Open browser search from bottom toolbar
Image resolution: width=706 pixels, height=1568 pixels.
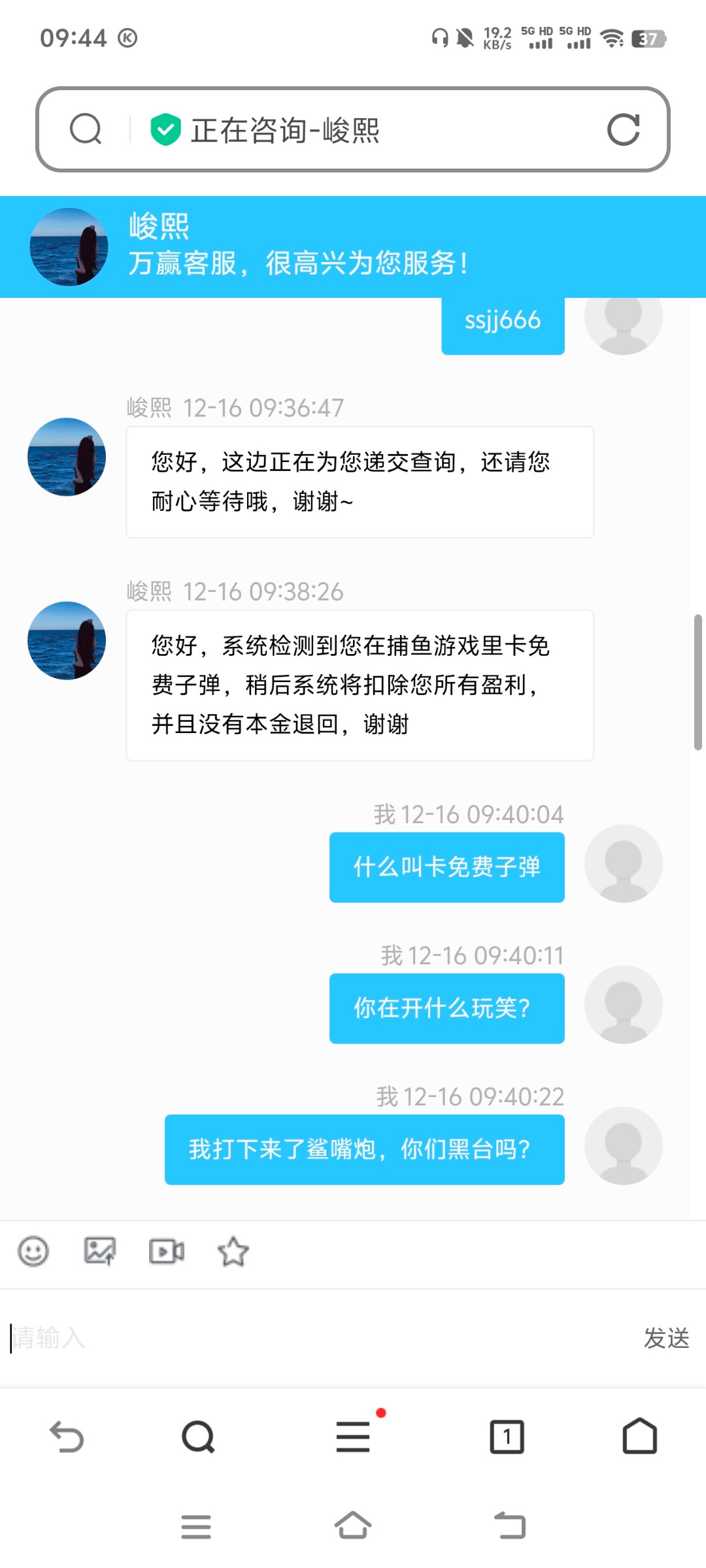click(x=198, y=1437)
